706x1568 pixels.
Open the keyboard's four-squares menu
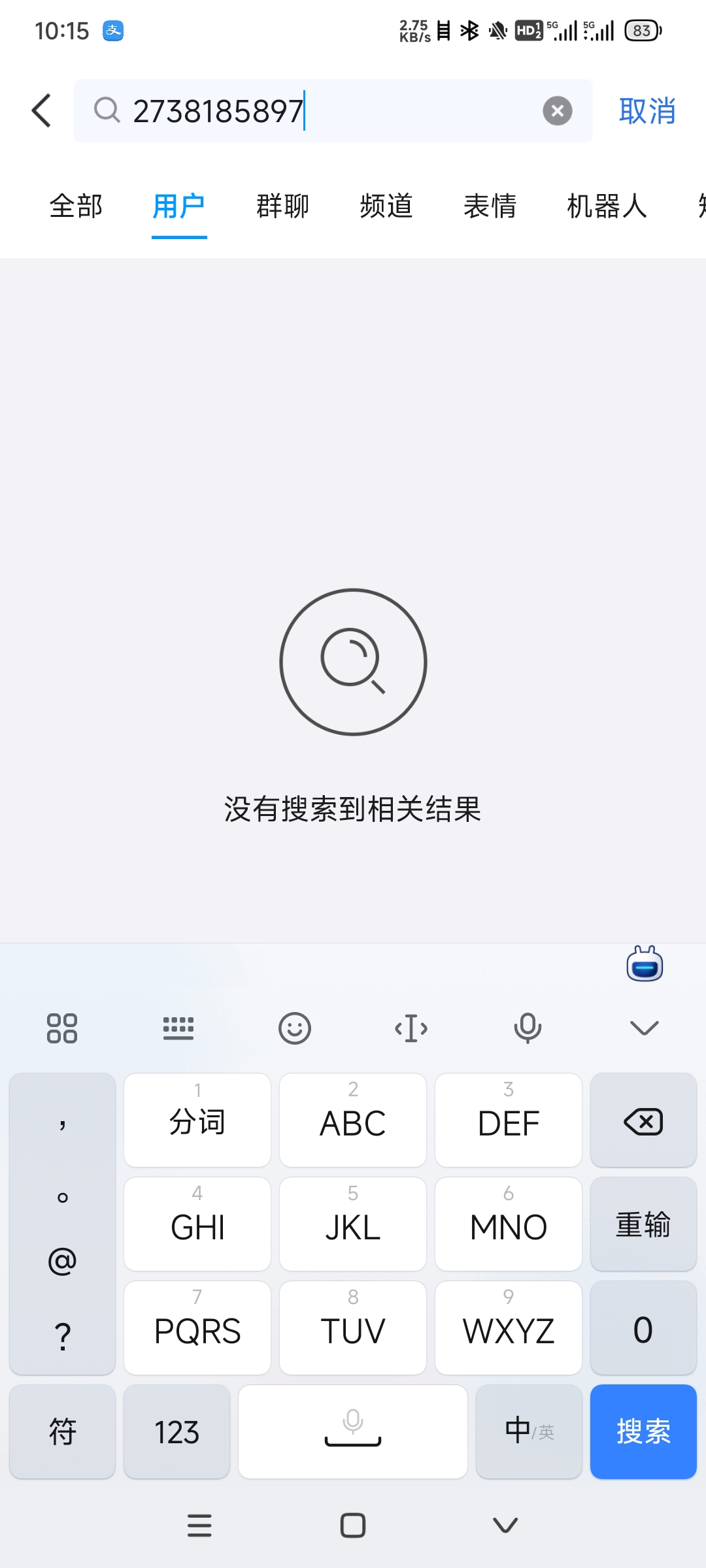[x=62, y=1028]
